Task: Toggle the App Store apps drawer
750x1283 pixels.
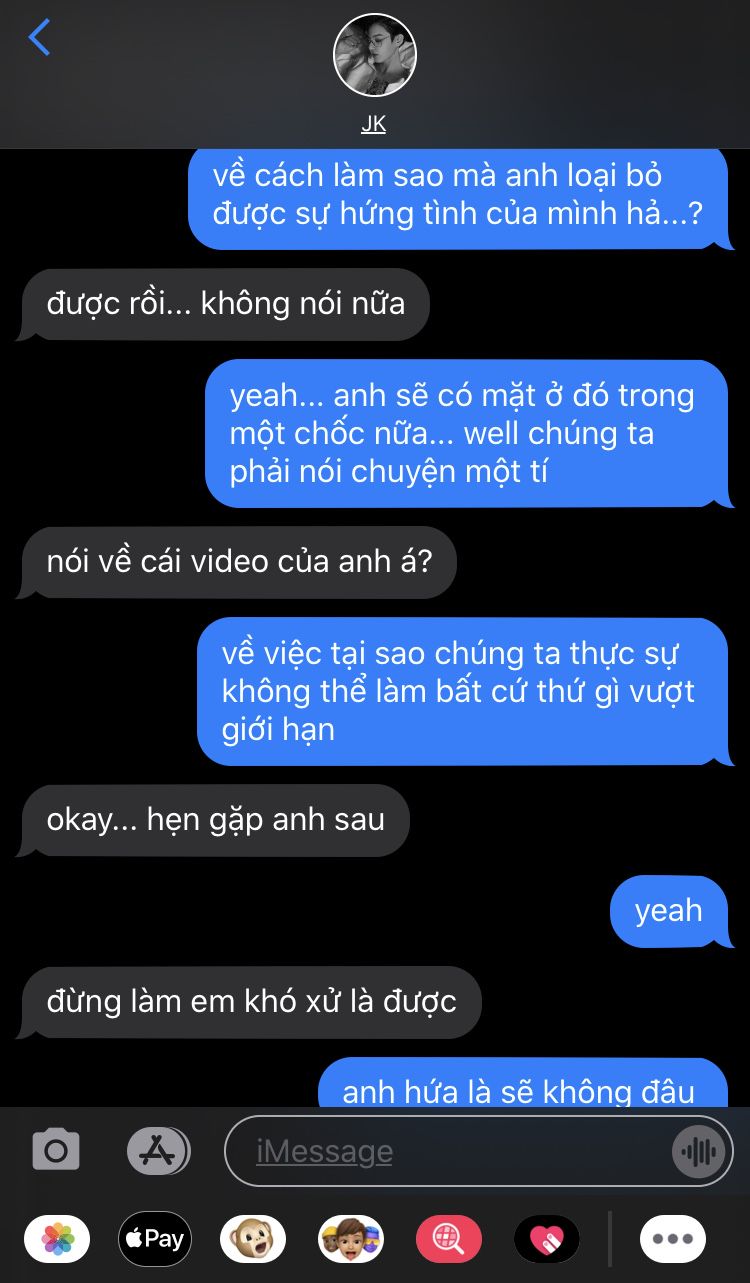Action: click(x=158, y=1150)
